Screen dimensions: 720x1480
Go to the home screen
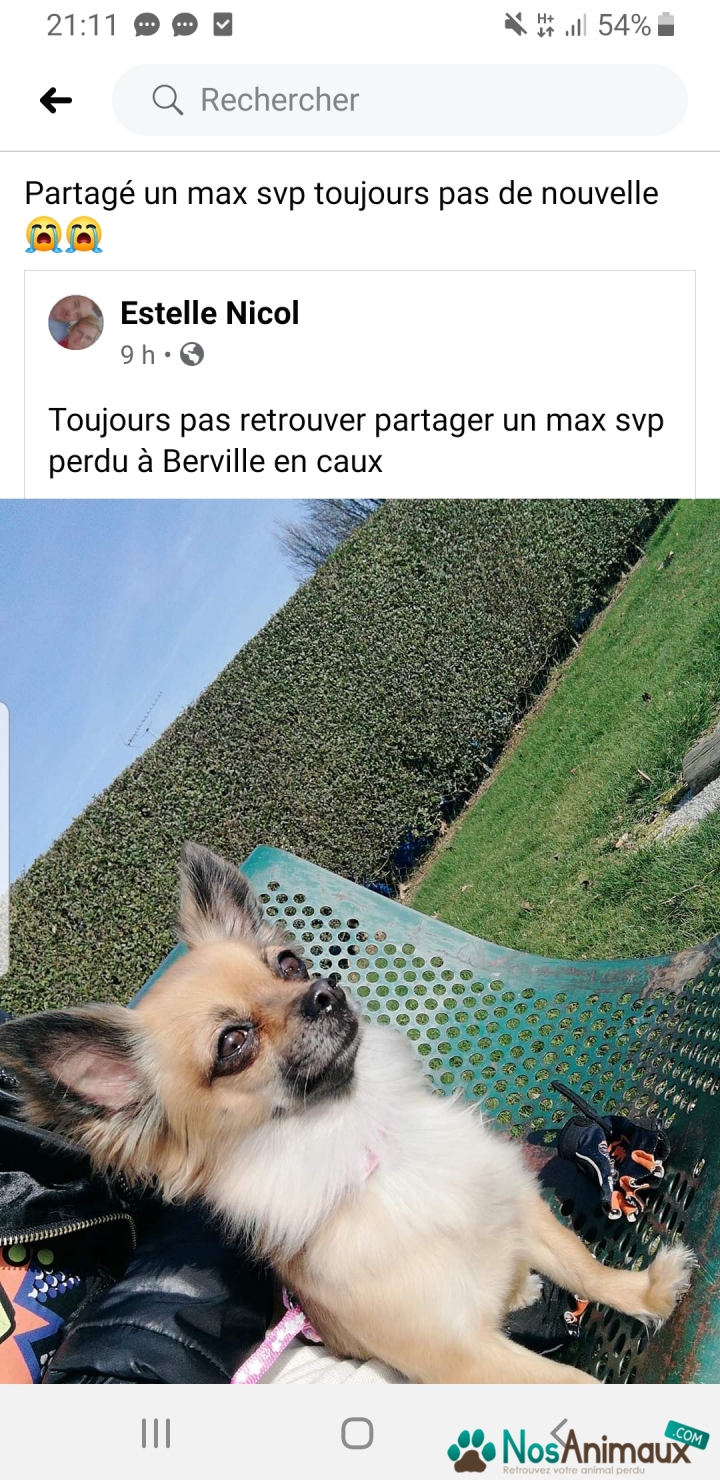[357, 1433]
